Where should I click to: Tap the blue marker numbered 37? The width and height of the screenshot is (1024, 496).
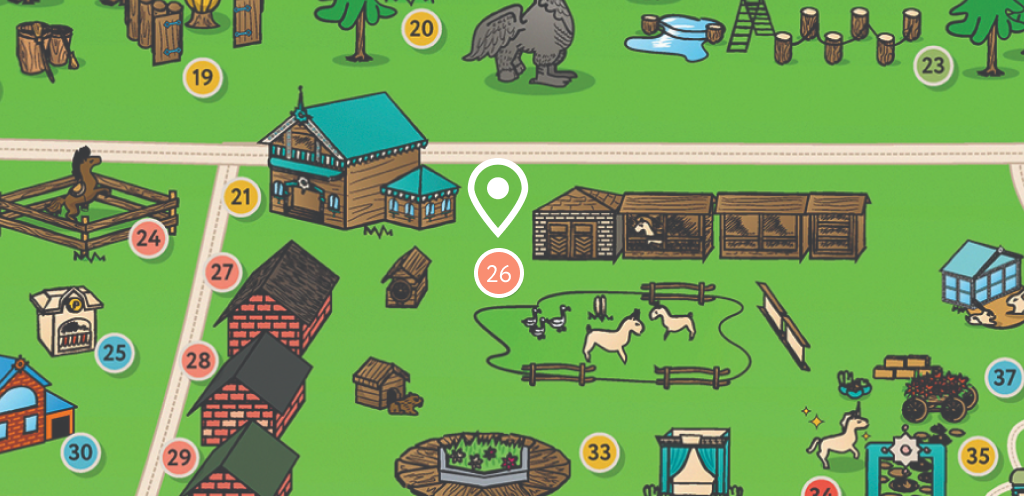1004,377
